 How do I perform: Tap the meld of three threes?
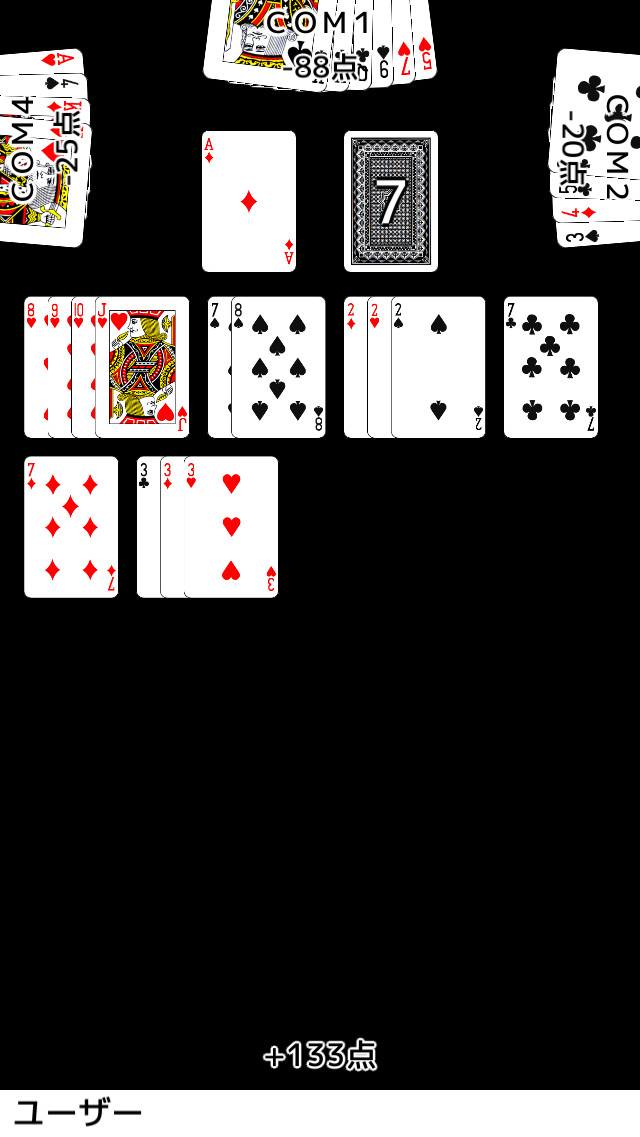tap(208, 527)
